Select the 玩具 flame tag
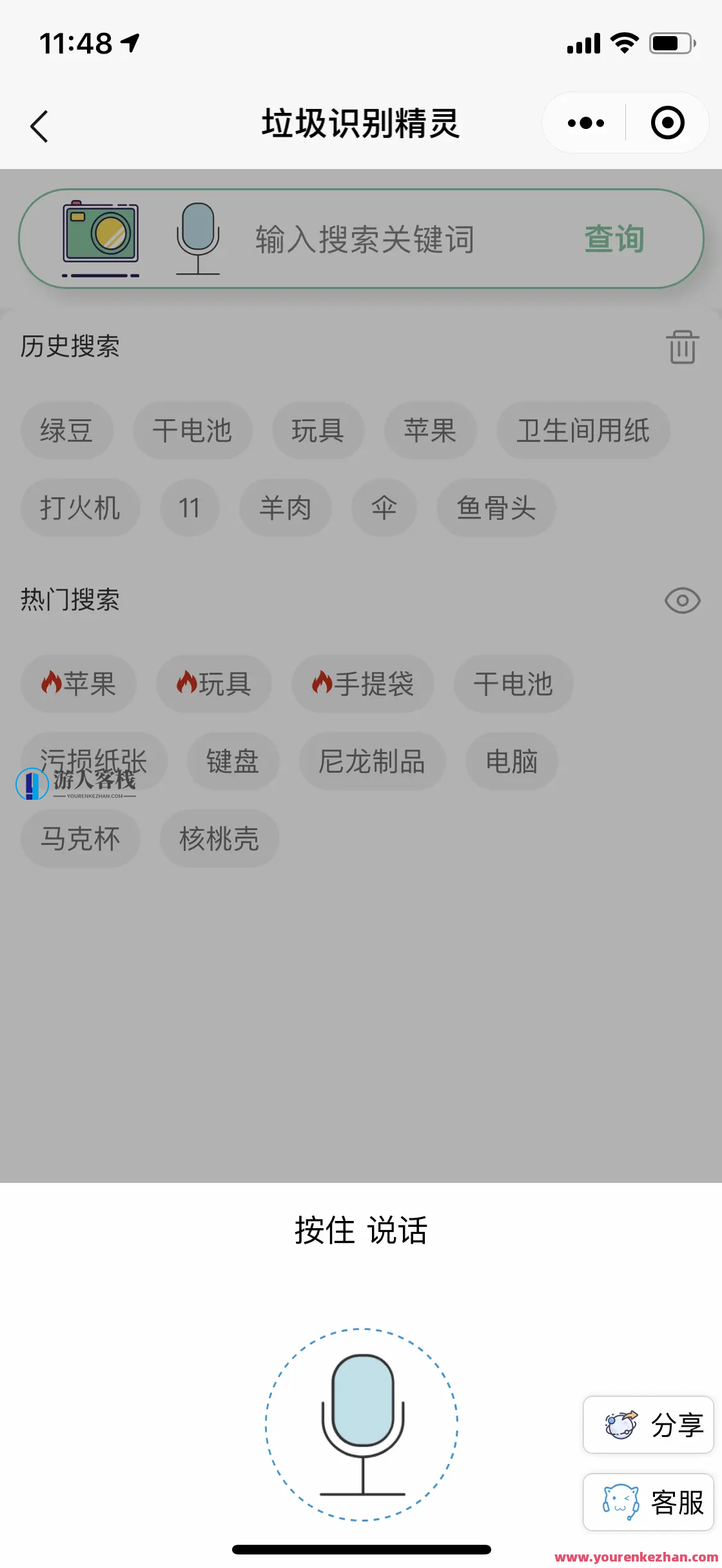The width and height of the screenshot is (722, 1568). [x=213, y=684]
